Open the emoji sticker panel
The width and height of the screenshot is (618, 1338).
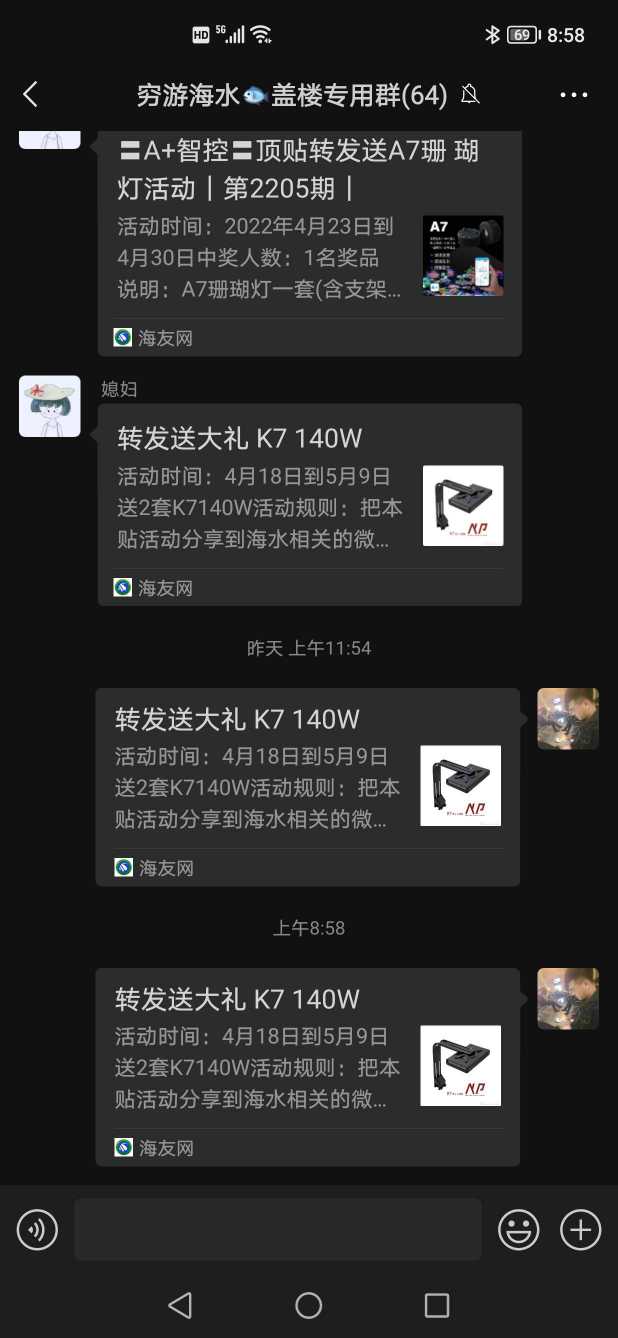click(x=519, y=1229)
